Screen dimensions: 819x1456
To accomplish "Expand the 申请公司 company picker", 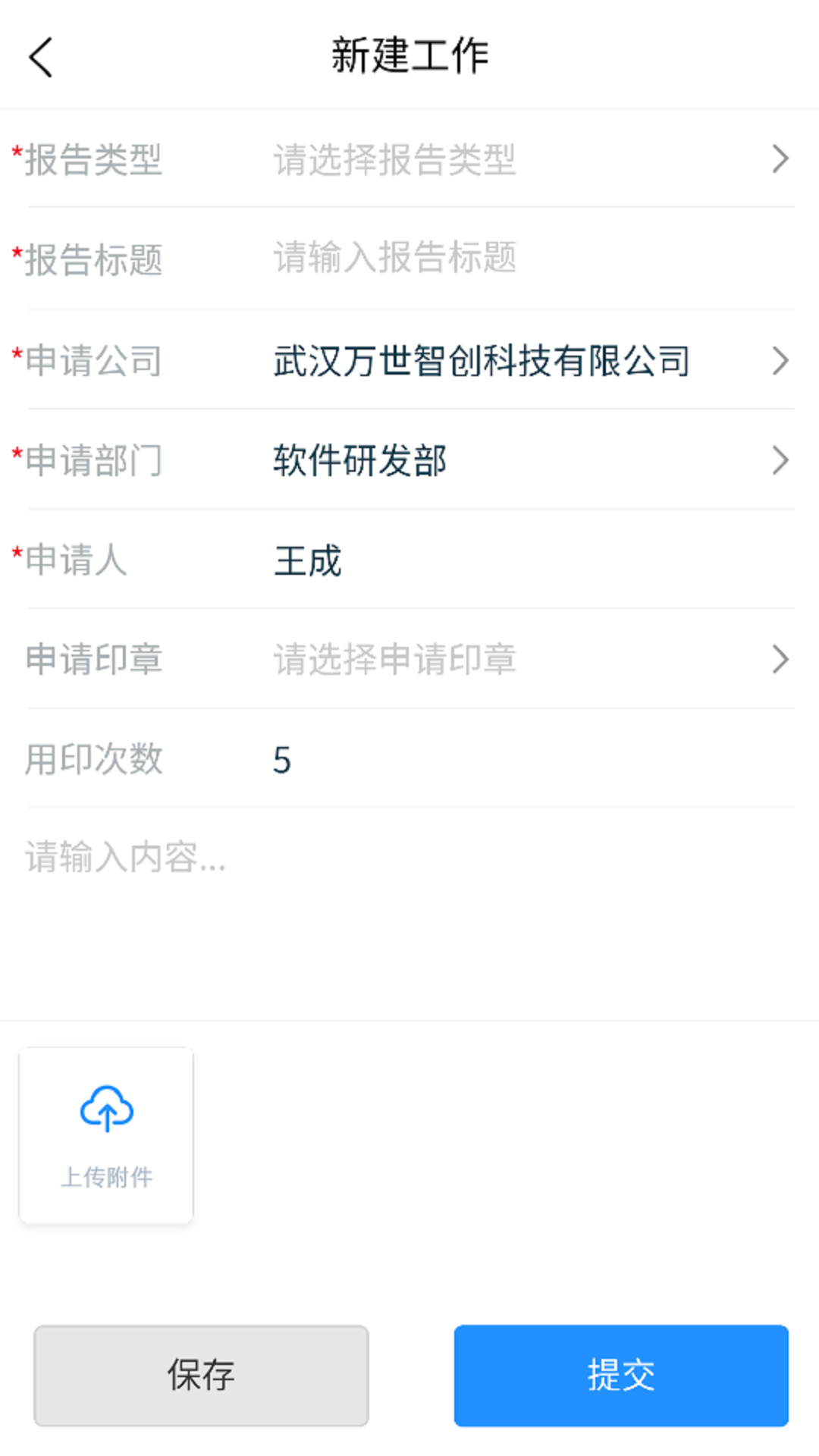I will click(x=780, y=362).
